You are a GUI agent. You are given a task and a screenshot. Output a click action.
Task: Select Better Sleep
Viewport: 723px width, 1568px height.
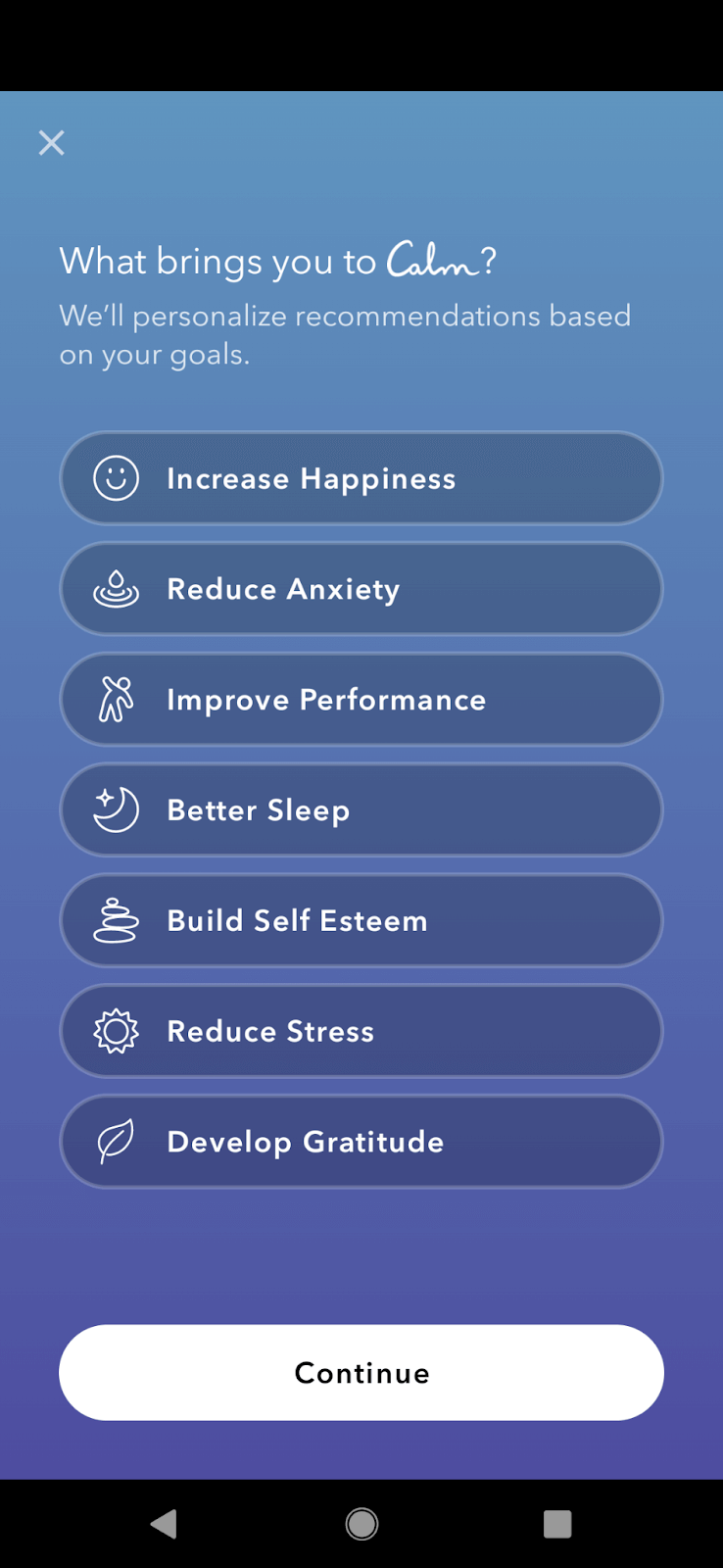pyautogui.click(x=361, y=810)
